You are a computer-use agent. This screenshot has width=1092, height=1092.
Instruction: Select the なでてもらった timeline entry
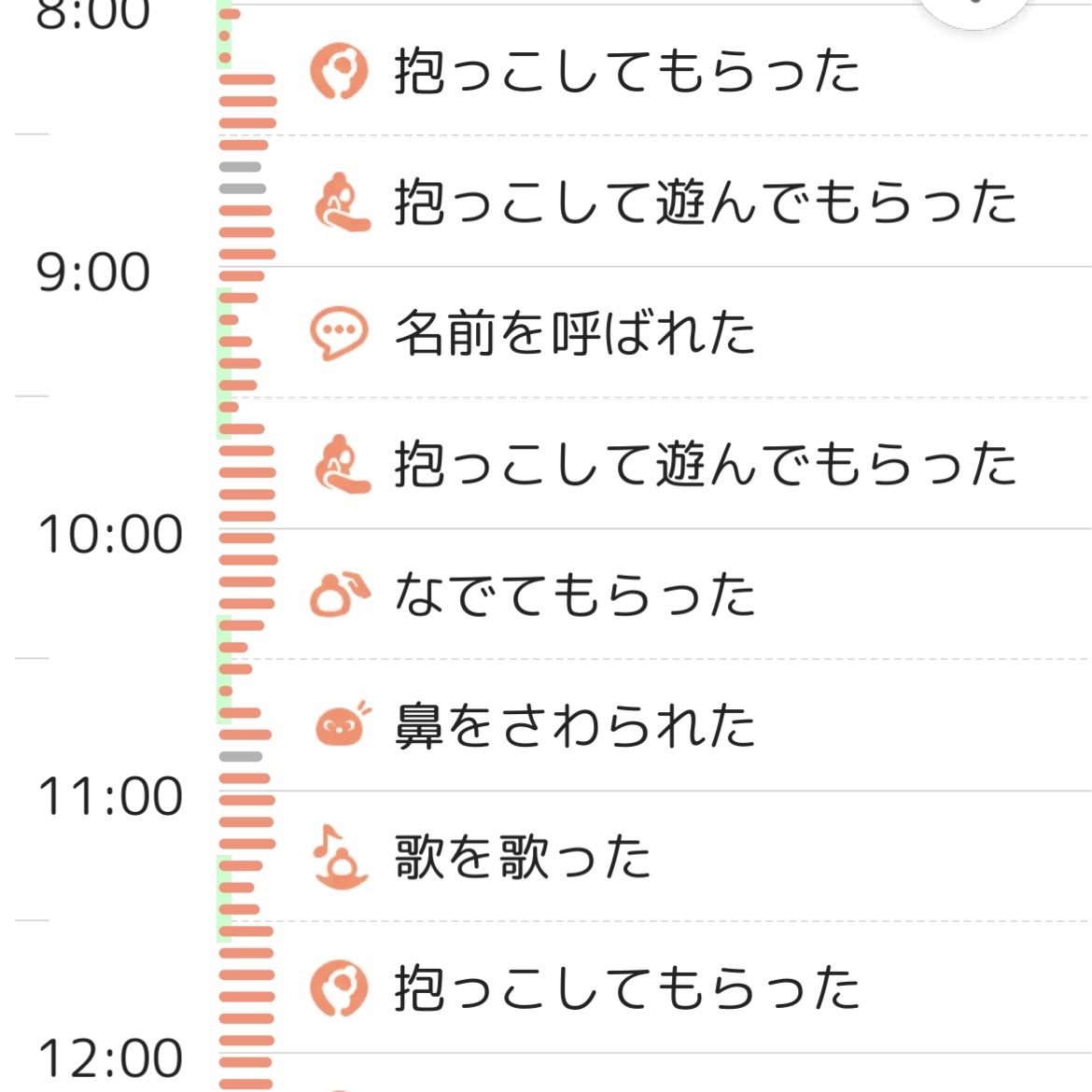(x=574, y=595)
